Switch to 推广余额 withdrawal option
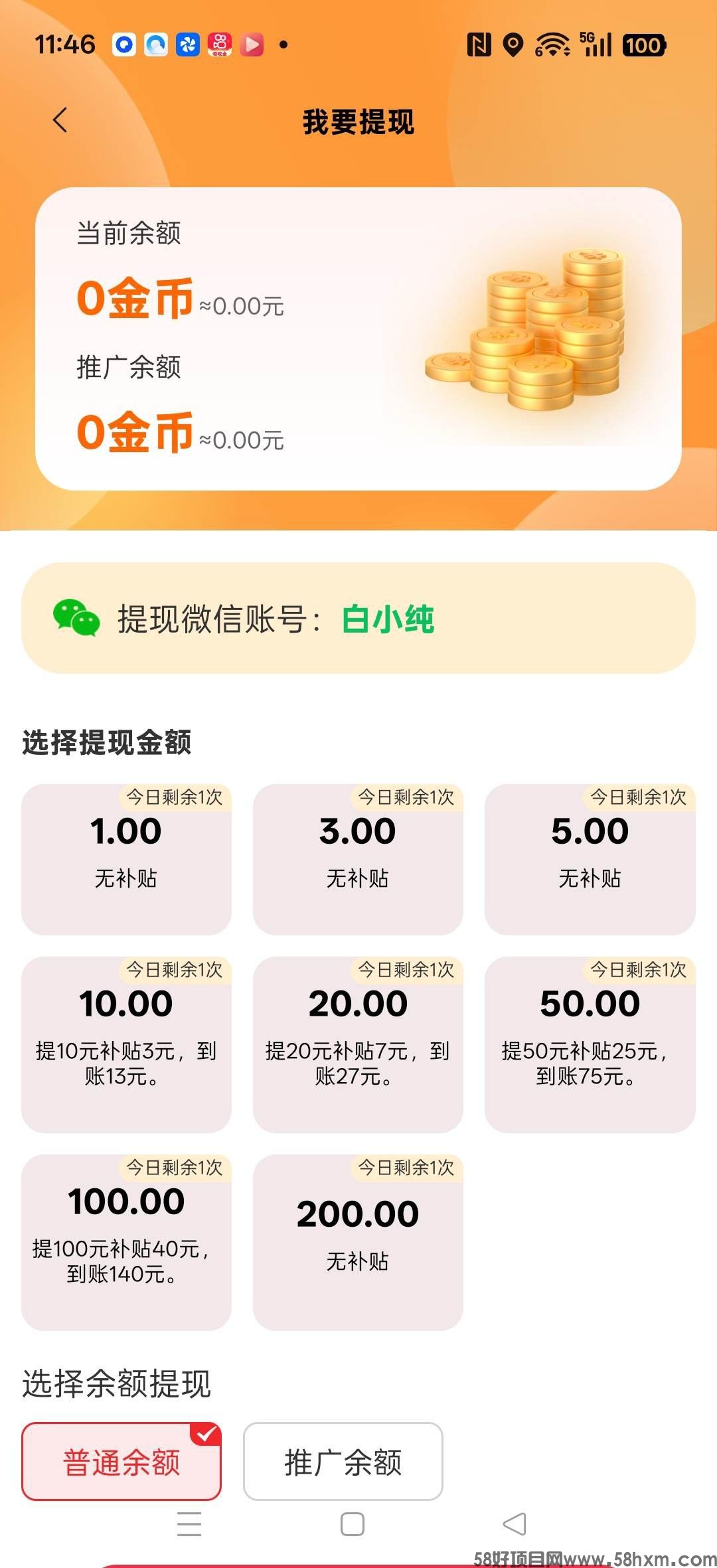 (343, 1460)
